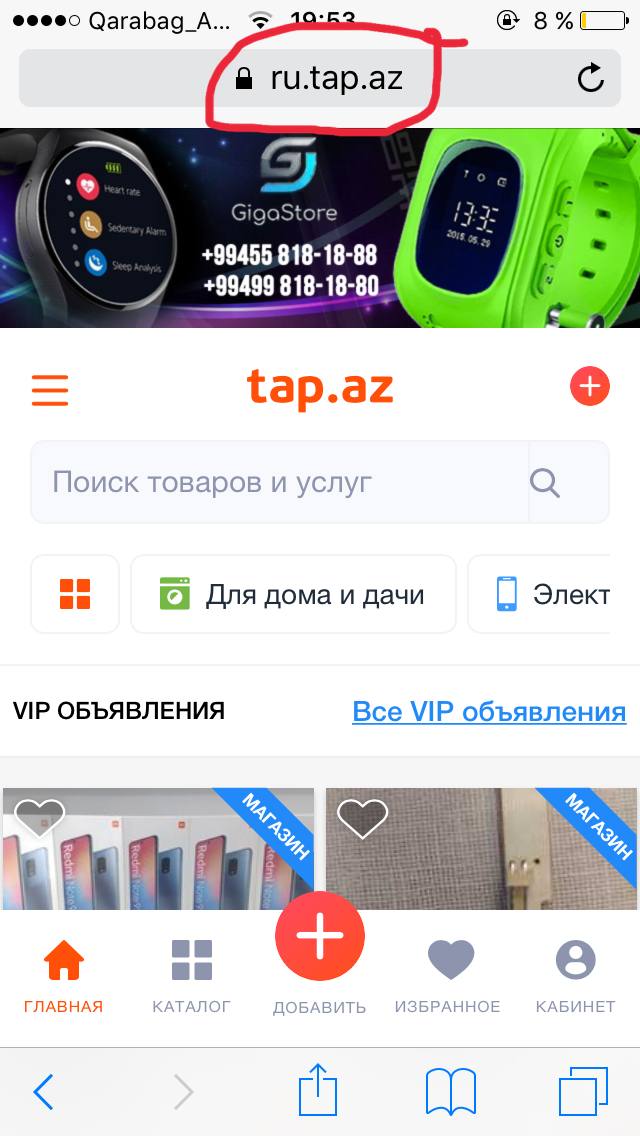Select the Для дома и дачи category
The height and width of the screenshot is (1136, 640).
point(293,595)
